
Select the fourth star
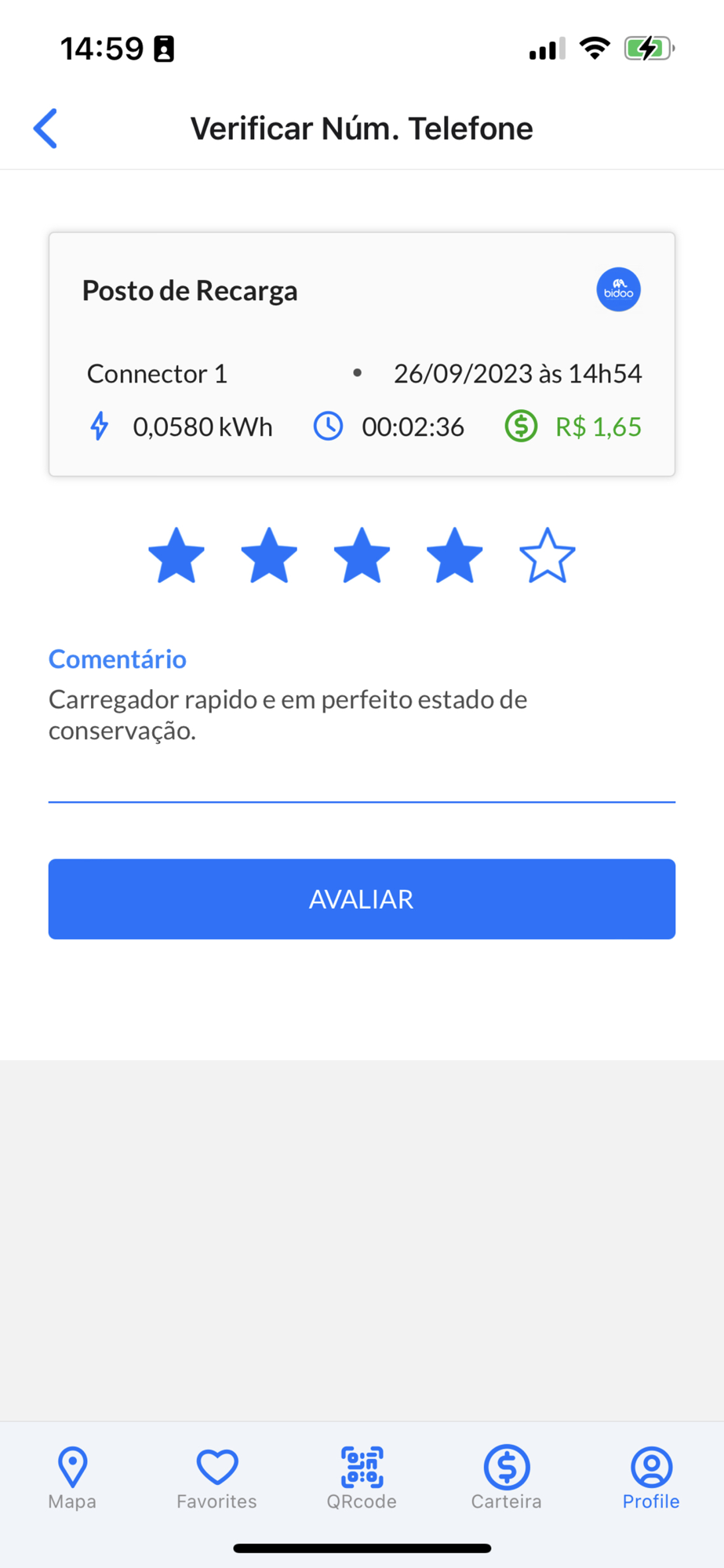pyautogui.click(x=454, y=555)
